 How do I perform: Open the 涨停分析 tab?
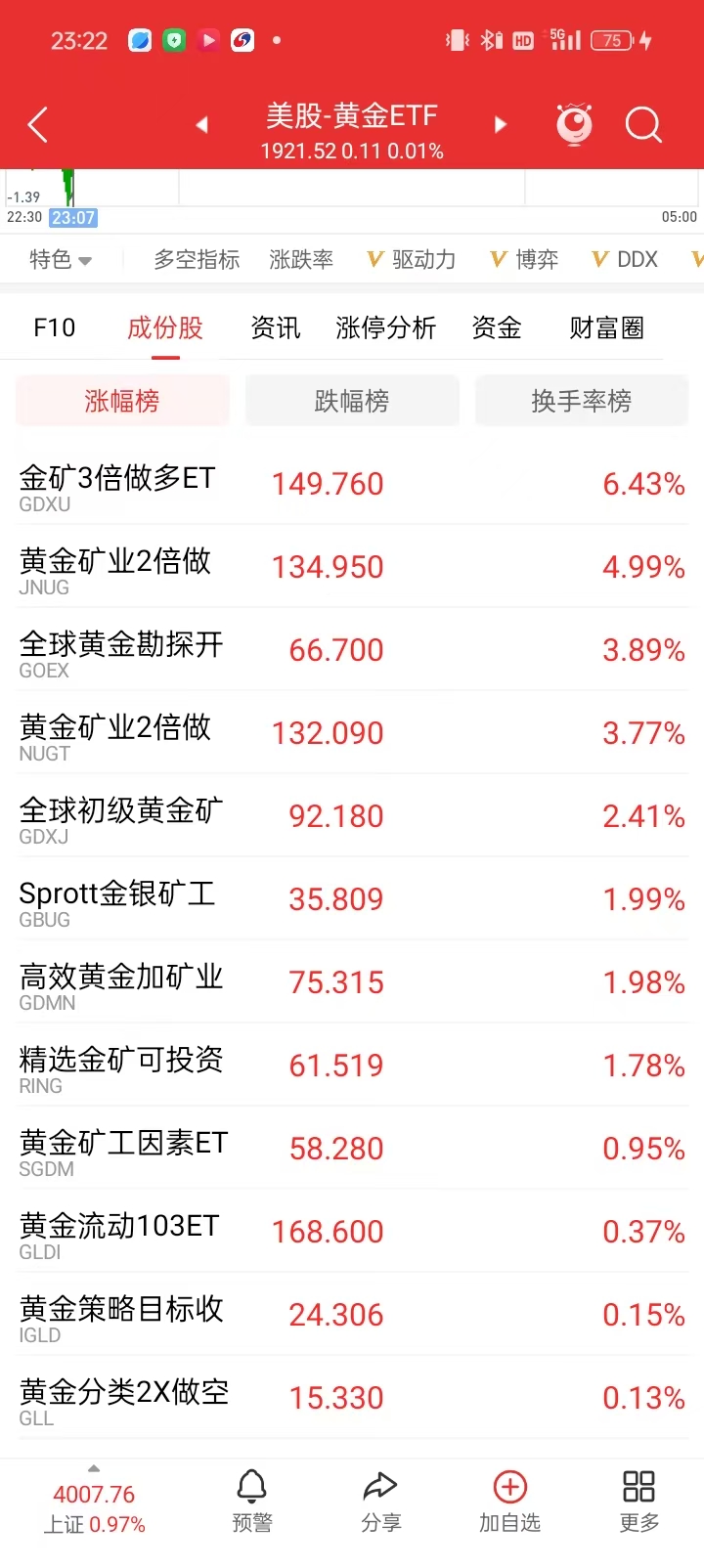385,328
